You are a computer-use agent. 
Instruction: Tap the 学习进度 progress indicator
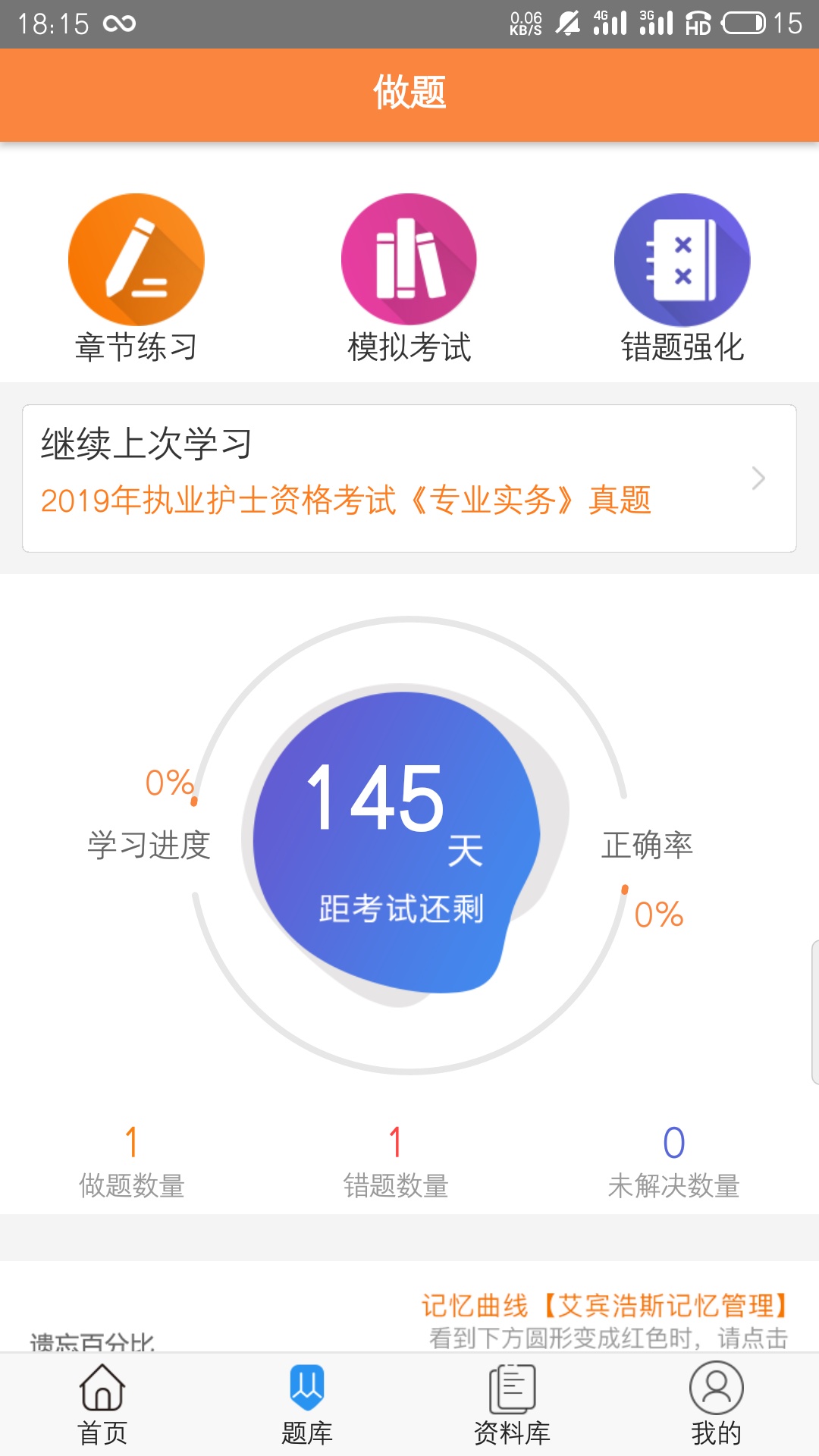coord(150,842)
